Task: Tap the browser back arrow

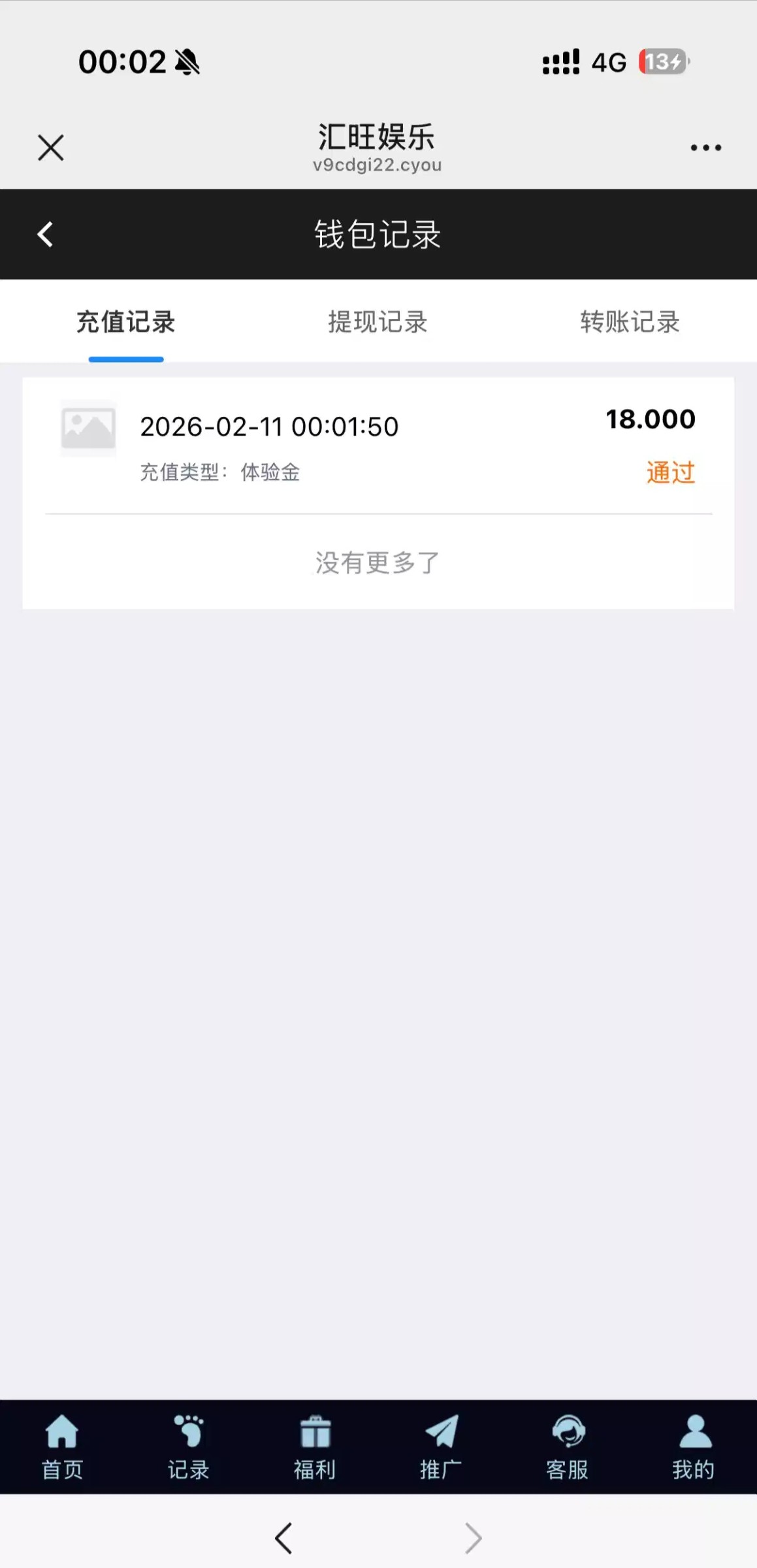Action: point(283,1538)
